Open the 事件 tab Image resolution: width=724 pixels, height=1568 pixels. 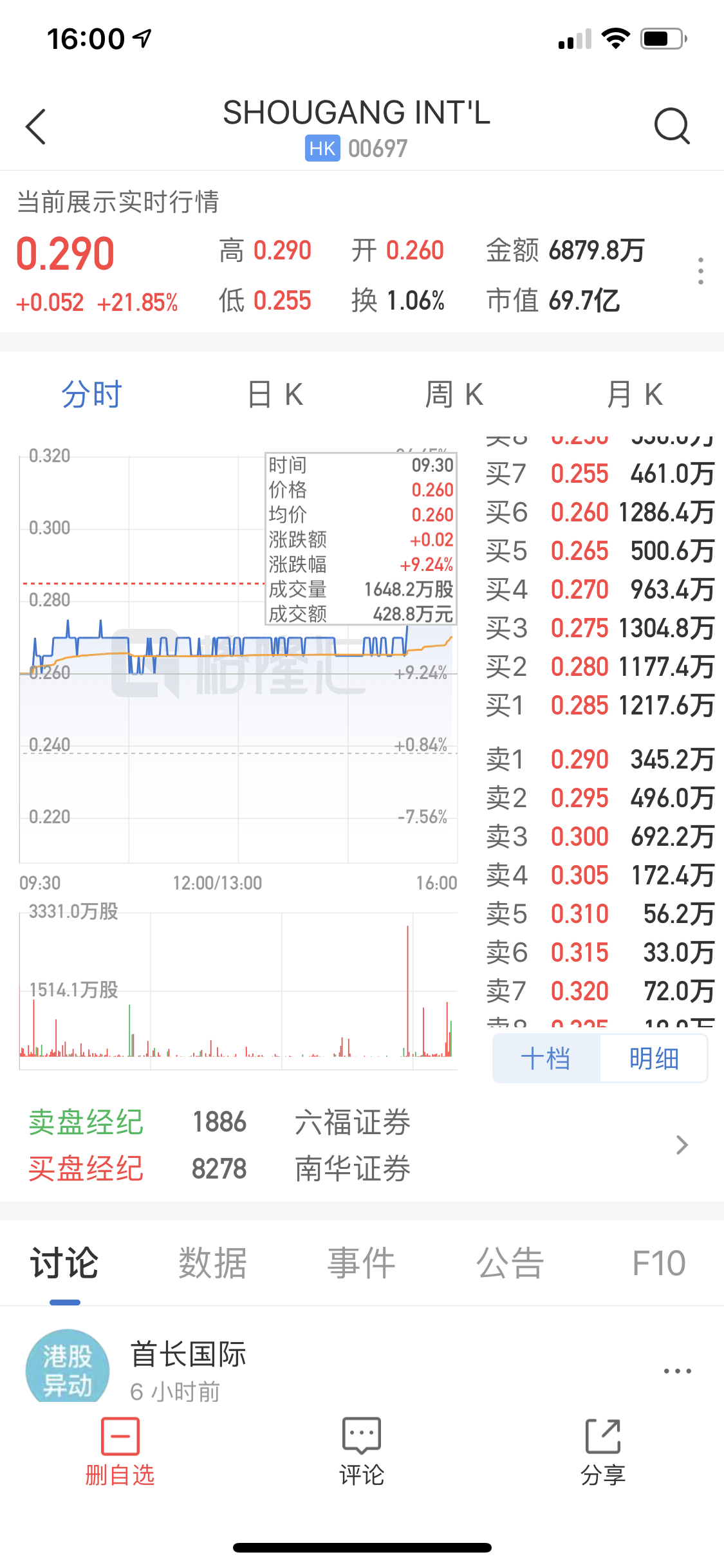[x=361, y=1263]
